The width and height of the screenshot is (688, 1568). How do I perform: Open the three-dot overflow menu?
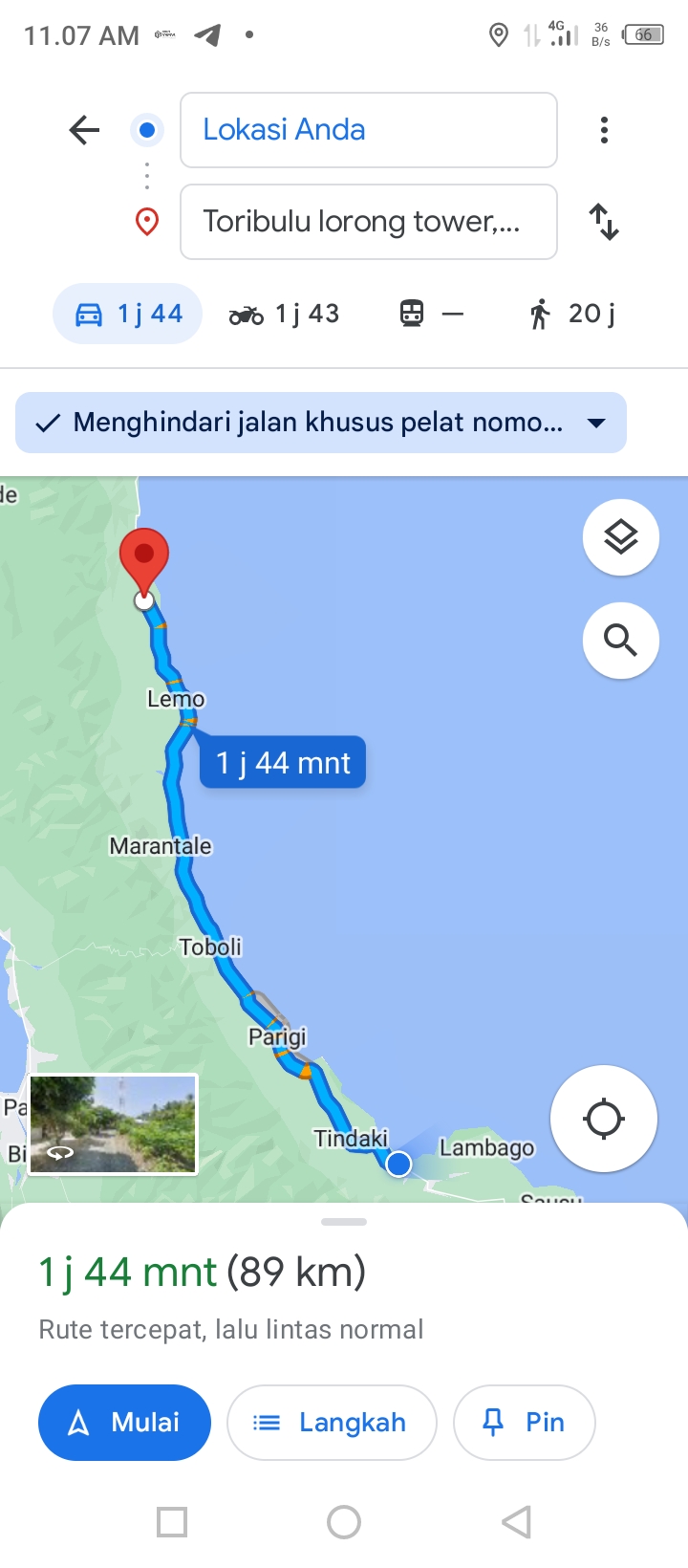tap(604, 130)
